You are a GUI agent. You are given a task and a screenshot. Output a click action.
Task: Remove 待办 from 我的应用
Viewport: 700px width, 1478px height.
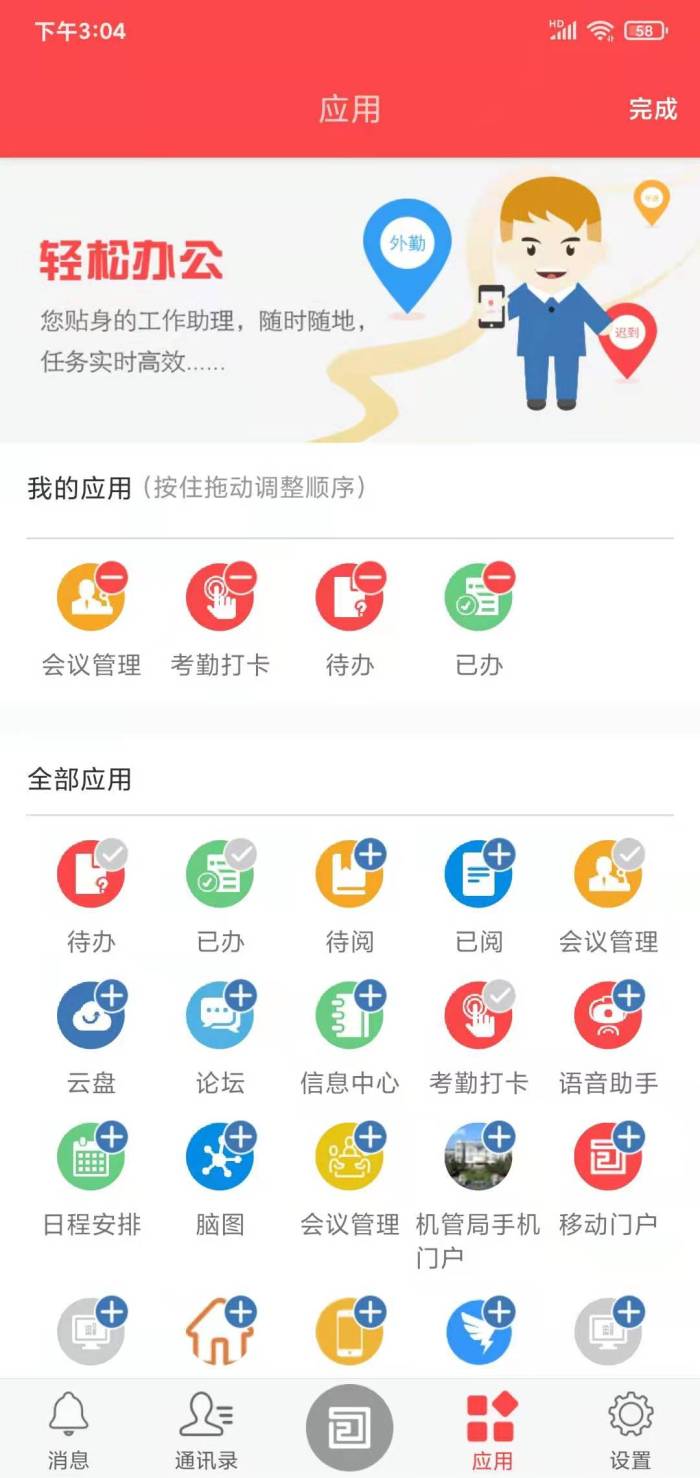tap(370, 578)
